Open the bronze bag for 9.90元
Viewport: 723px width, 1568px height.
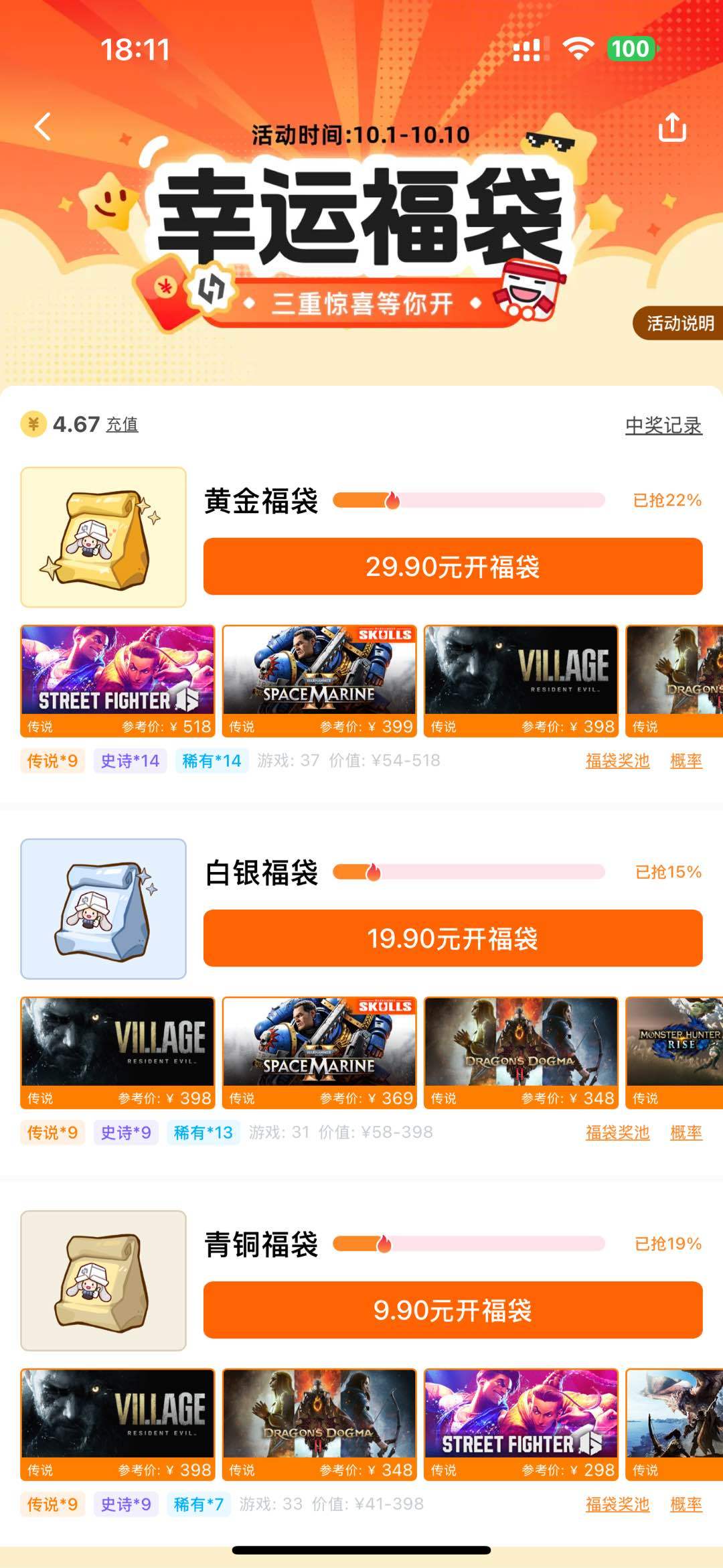[x=453, y=1310]
